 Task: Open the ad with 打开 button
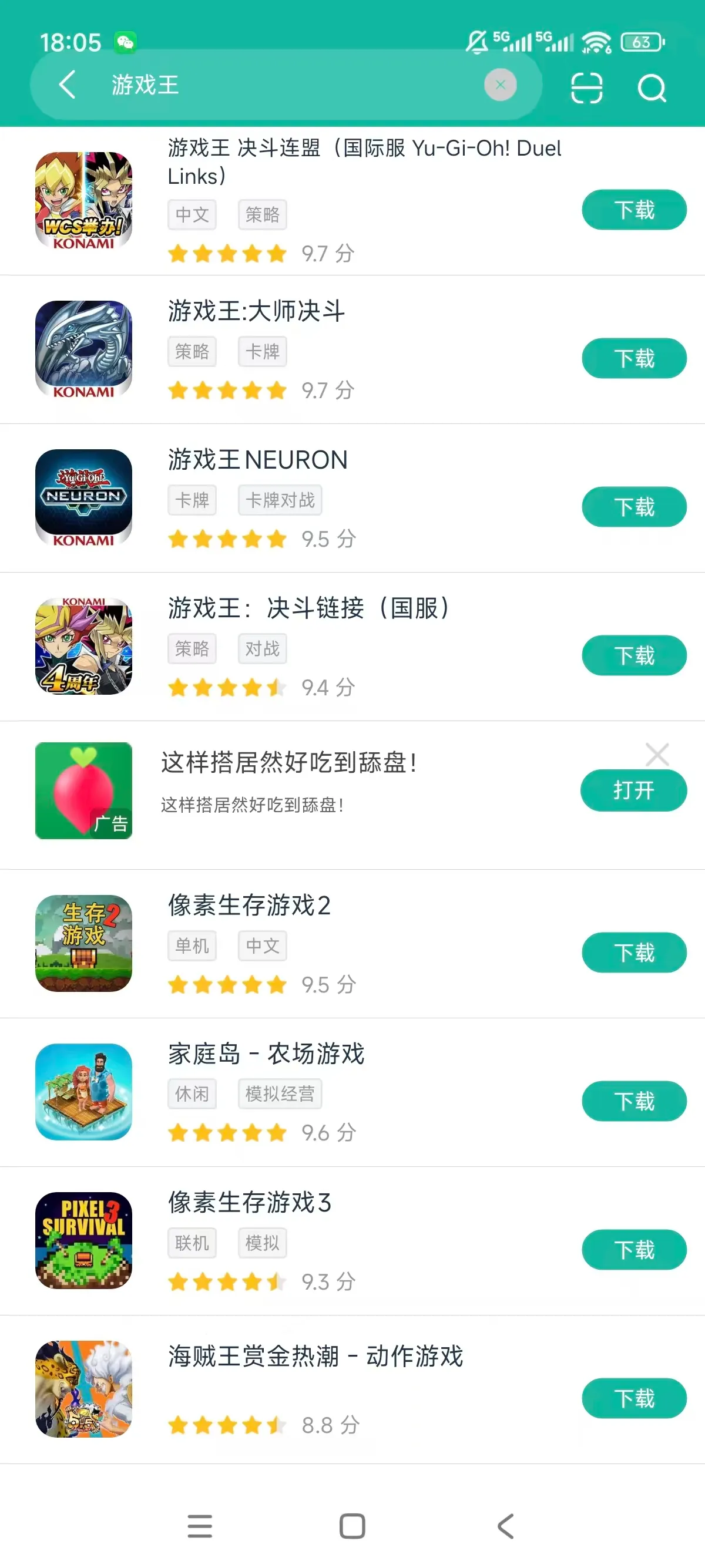coord(633,790)
